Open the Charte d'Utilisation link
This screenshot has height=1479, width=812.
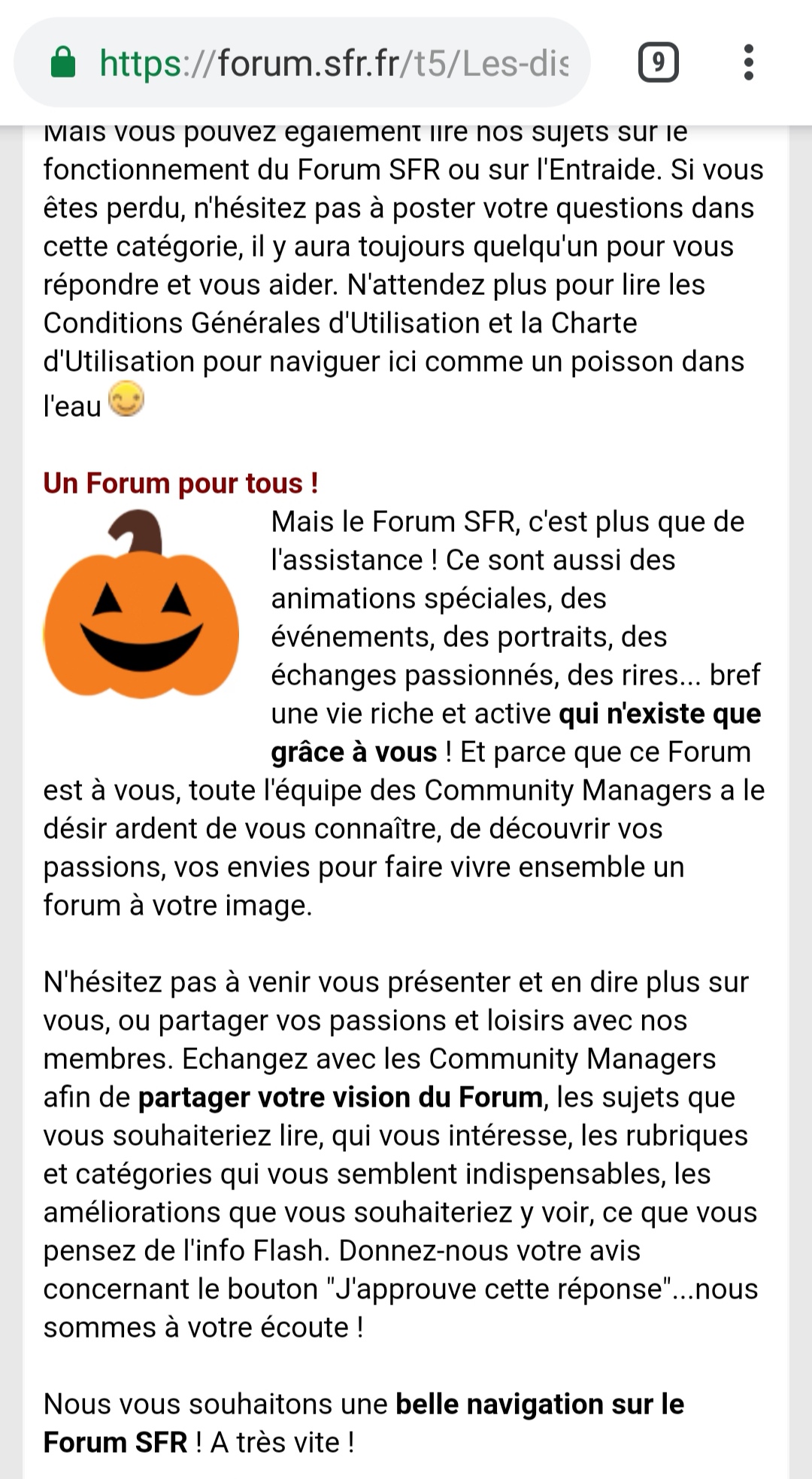594,323
